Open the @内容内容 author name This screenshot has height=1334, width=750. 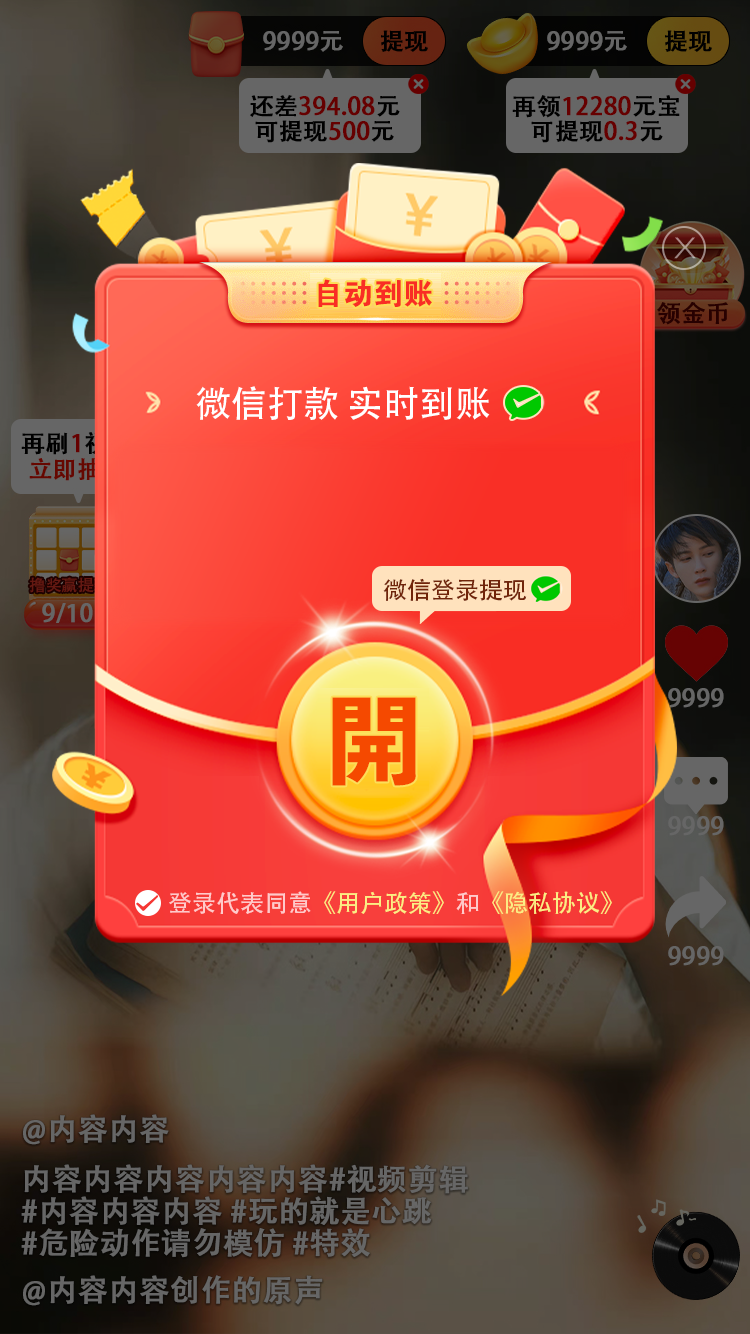(96, 1130)
